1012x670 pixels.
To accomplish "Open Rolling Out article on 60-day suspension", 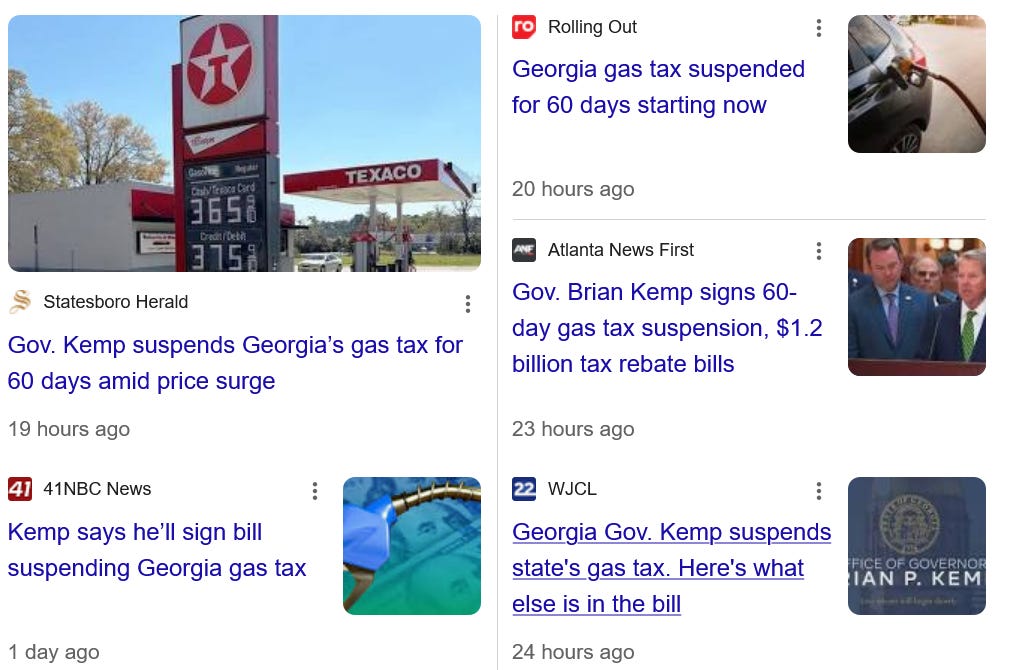I will [658, 87].
